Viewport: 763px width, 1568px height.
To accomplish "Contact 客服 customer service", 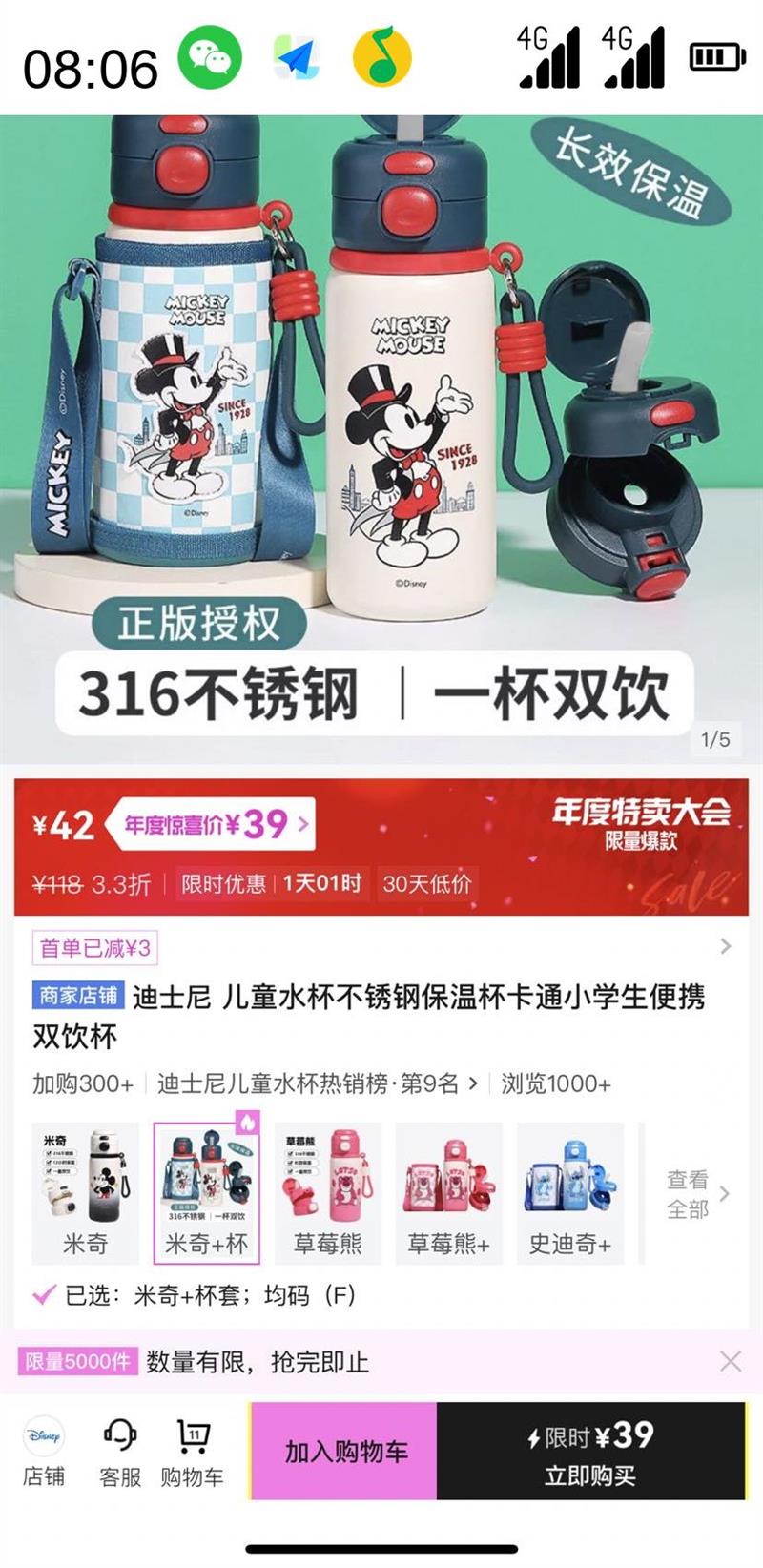I will click(x=120, y=1452).
